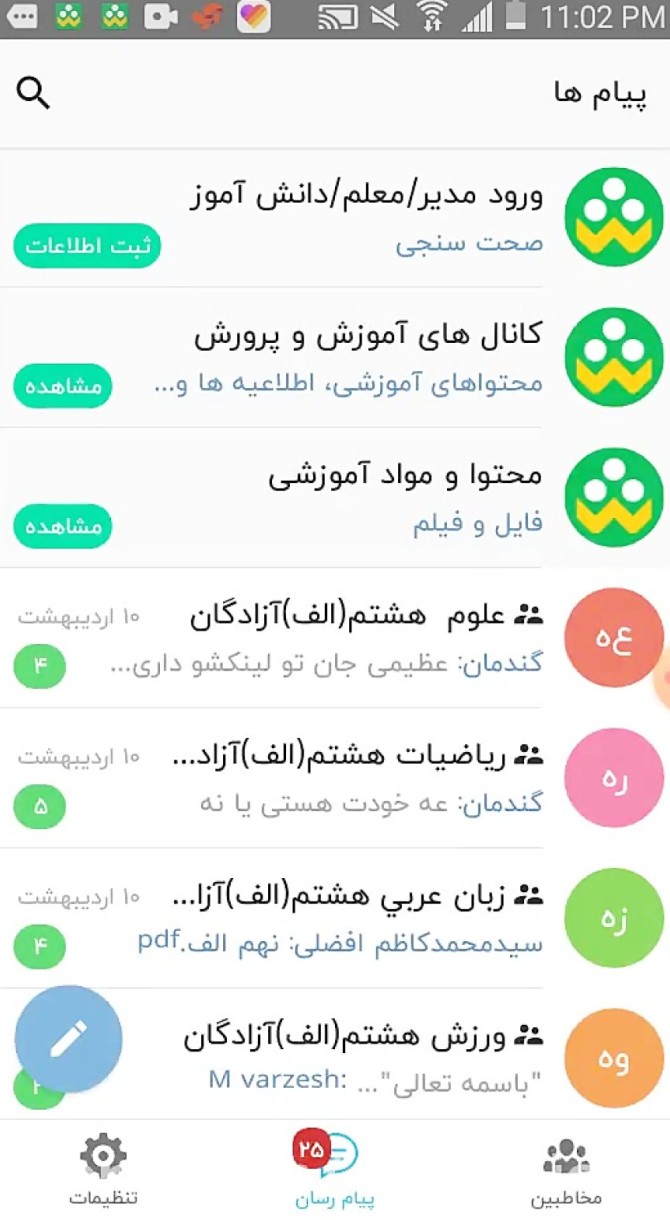Tap مشاهده for کانال های آموزش و پرورش

pyautogui.click(x=63, y=386)
